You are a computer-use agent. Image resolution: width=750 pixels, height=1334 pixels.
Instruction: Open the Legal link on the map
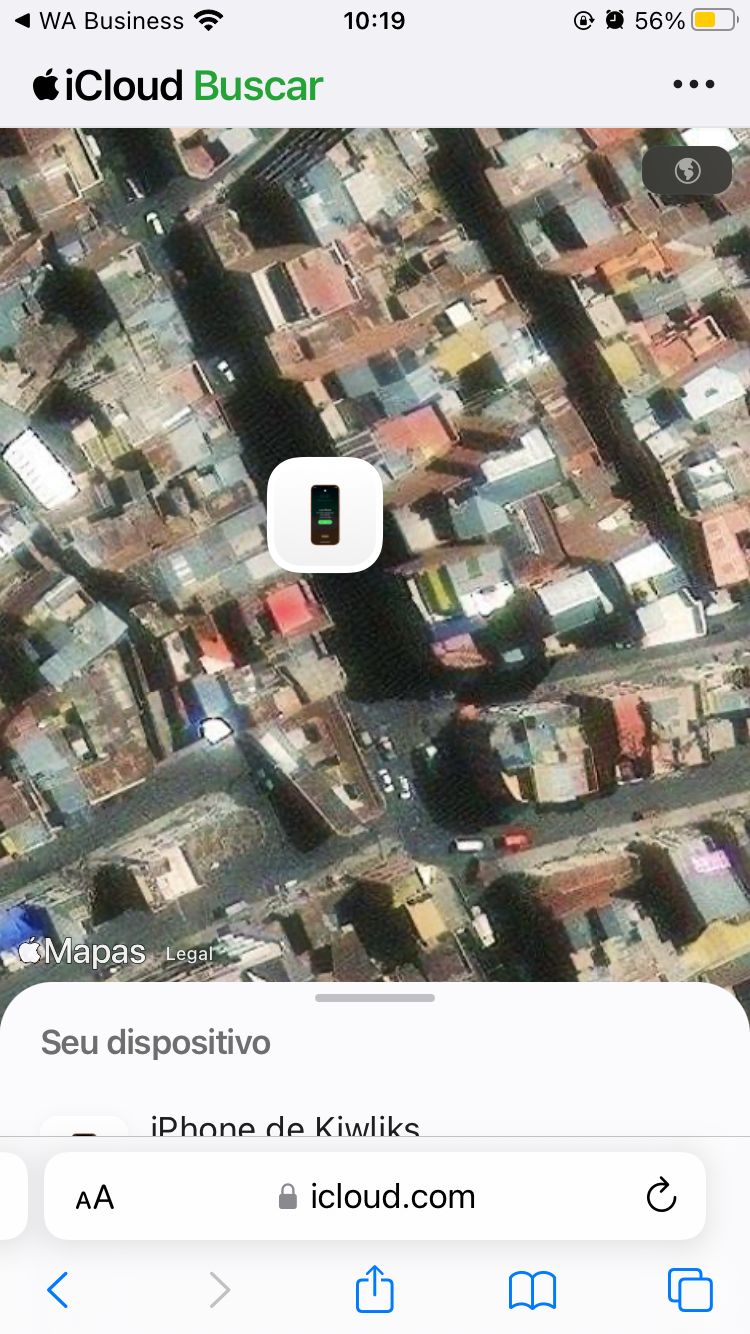click(x=189, y=954)
